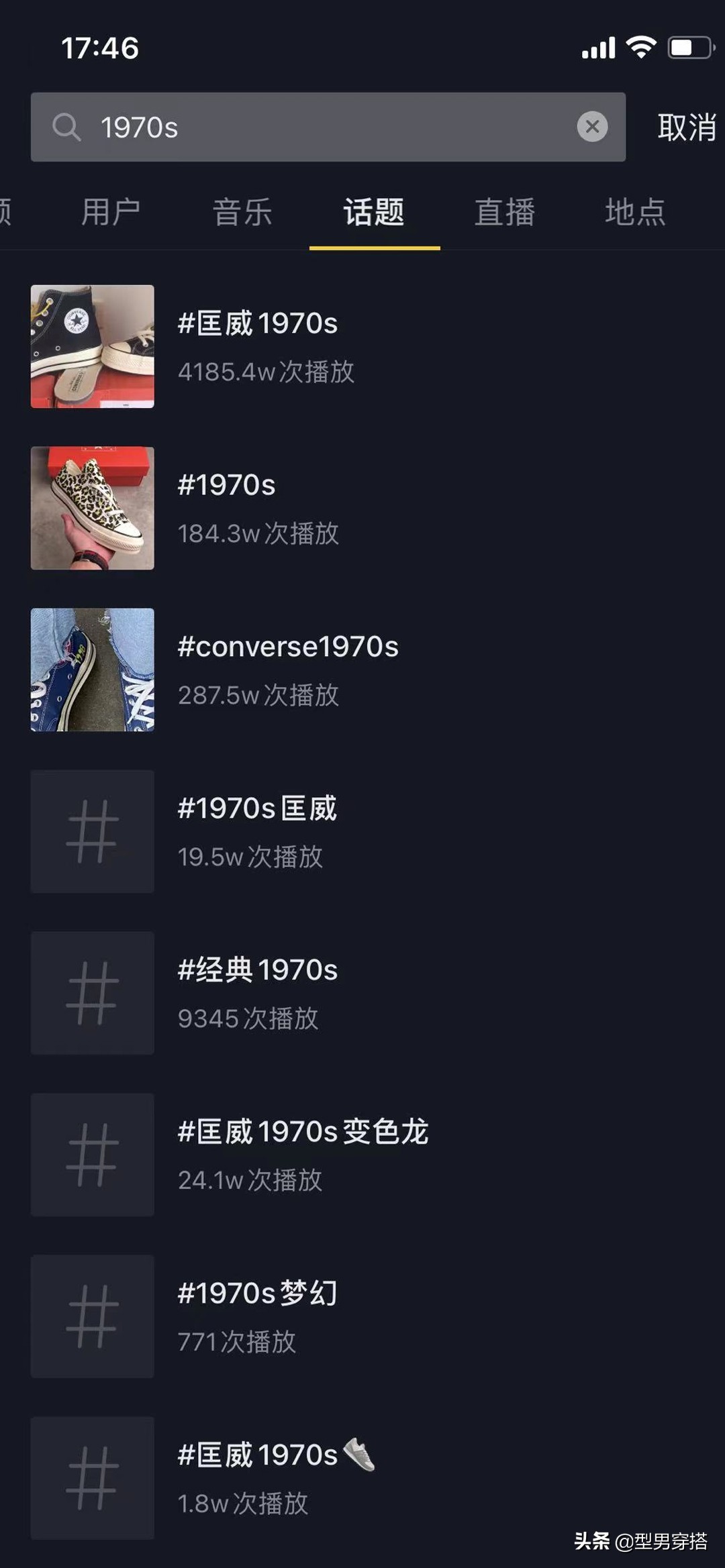Click the # placeholder icon beside #1970s匡威
Screen dimensions: 725x1568
point(92,831)
